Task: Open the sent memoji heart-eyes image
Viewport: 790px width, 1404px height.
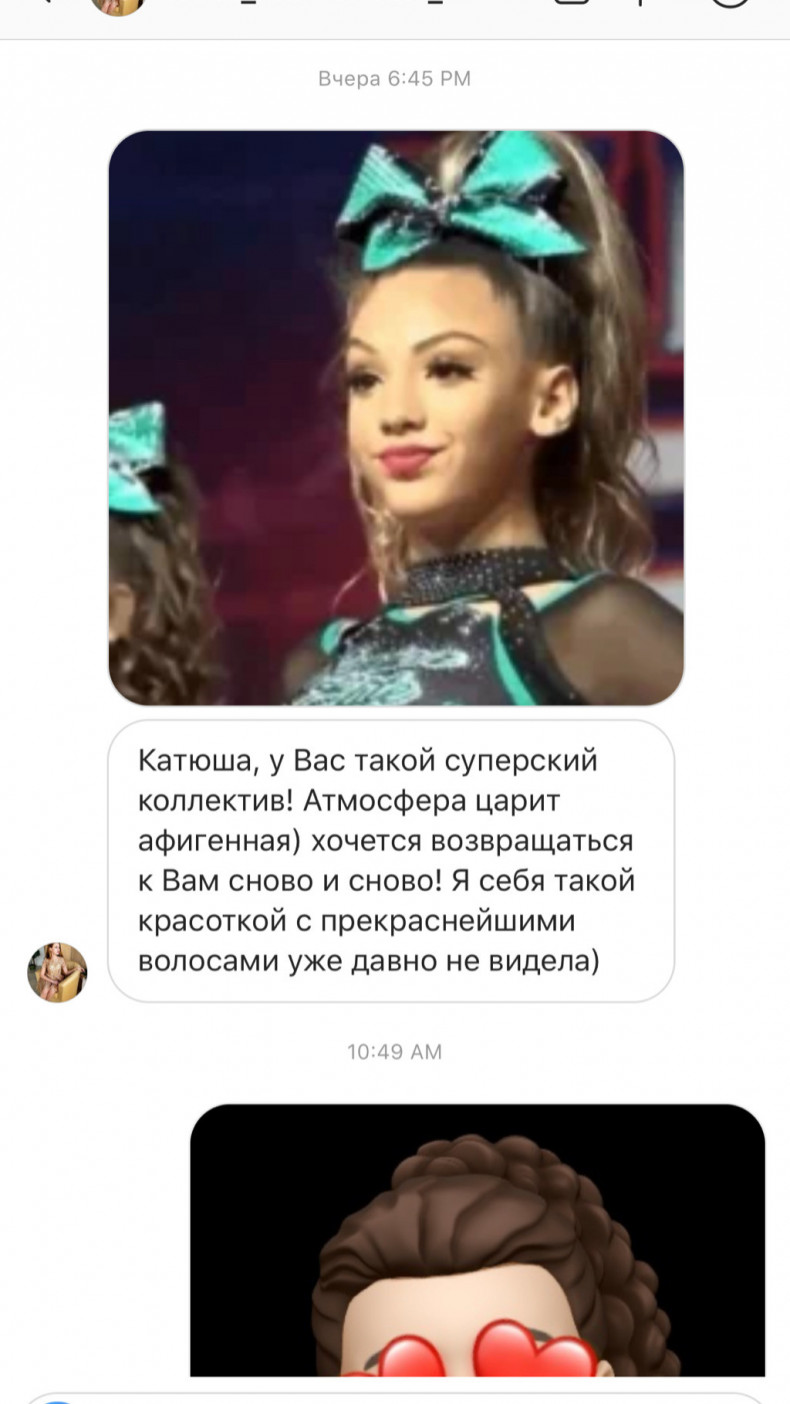Action: point(477,1240)
